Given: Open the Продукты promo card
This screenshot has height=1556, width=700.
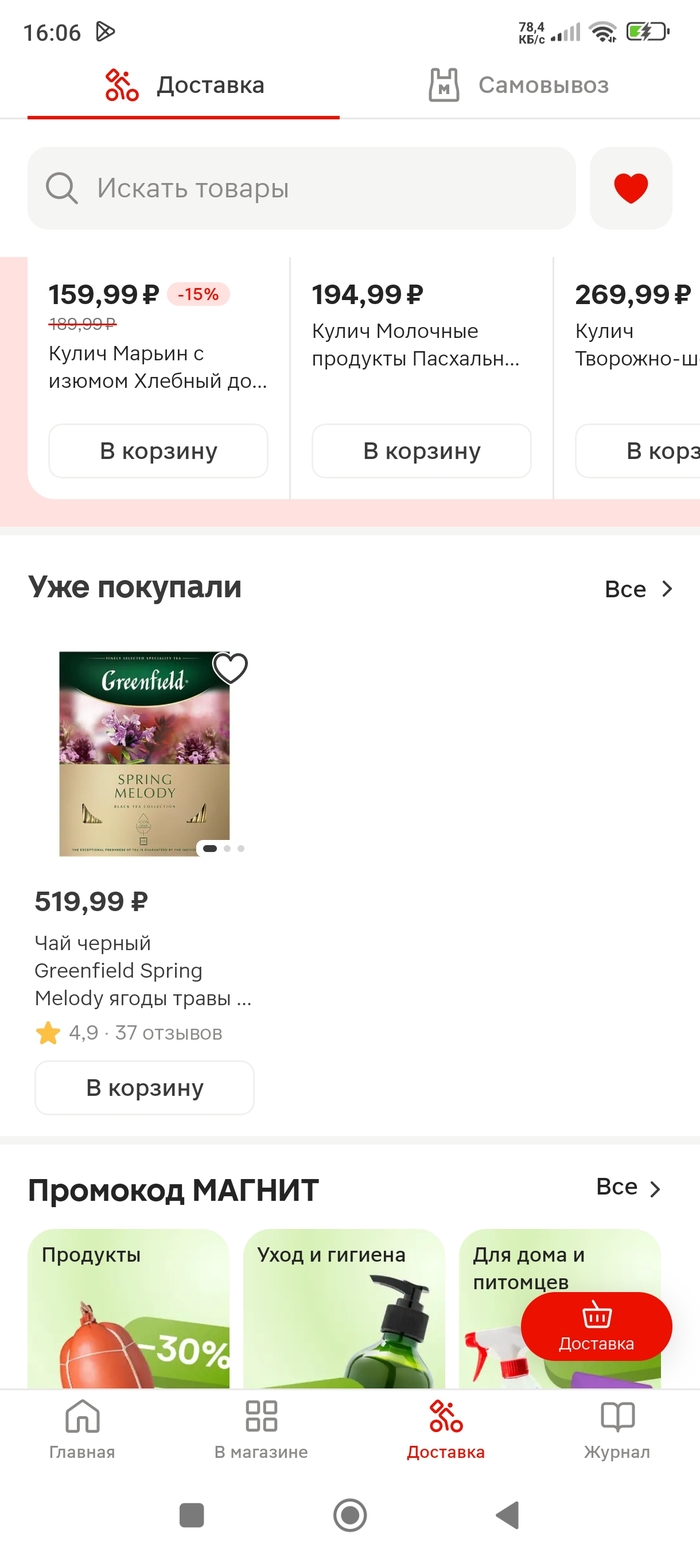Looking at the screenshot, I should pos(128,1310).
